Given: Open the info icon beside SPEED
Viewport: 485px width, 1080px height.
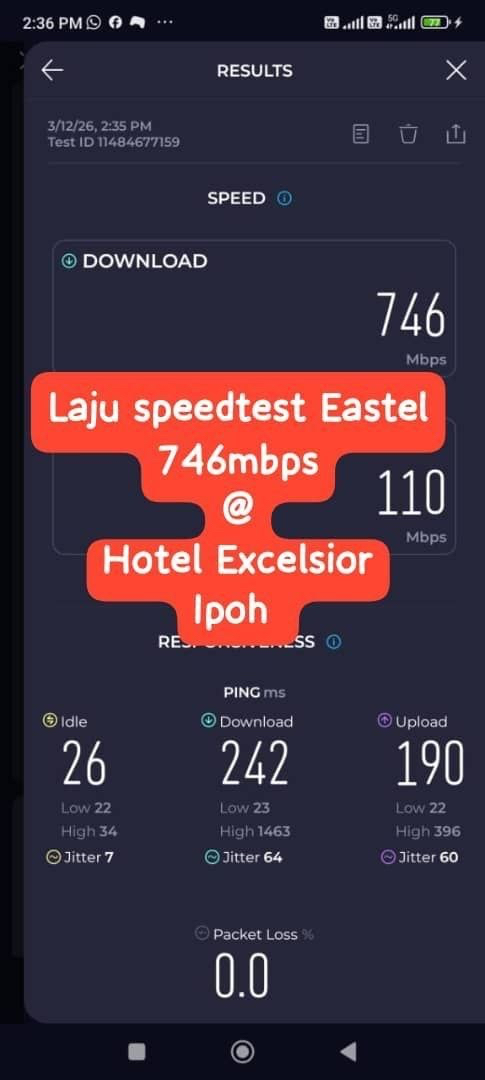Looking at the screenshot, I should pos(285,198).
